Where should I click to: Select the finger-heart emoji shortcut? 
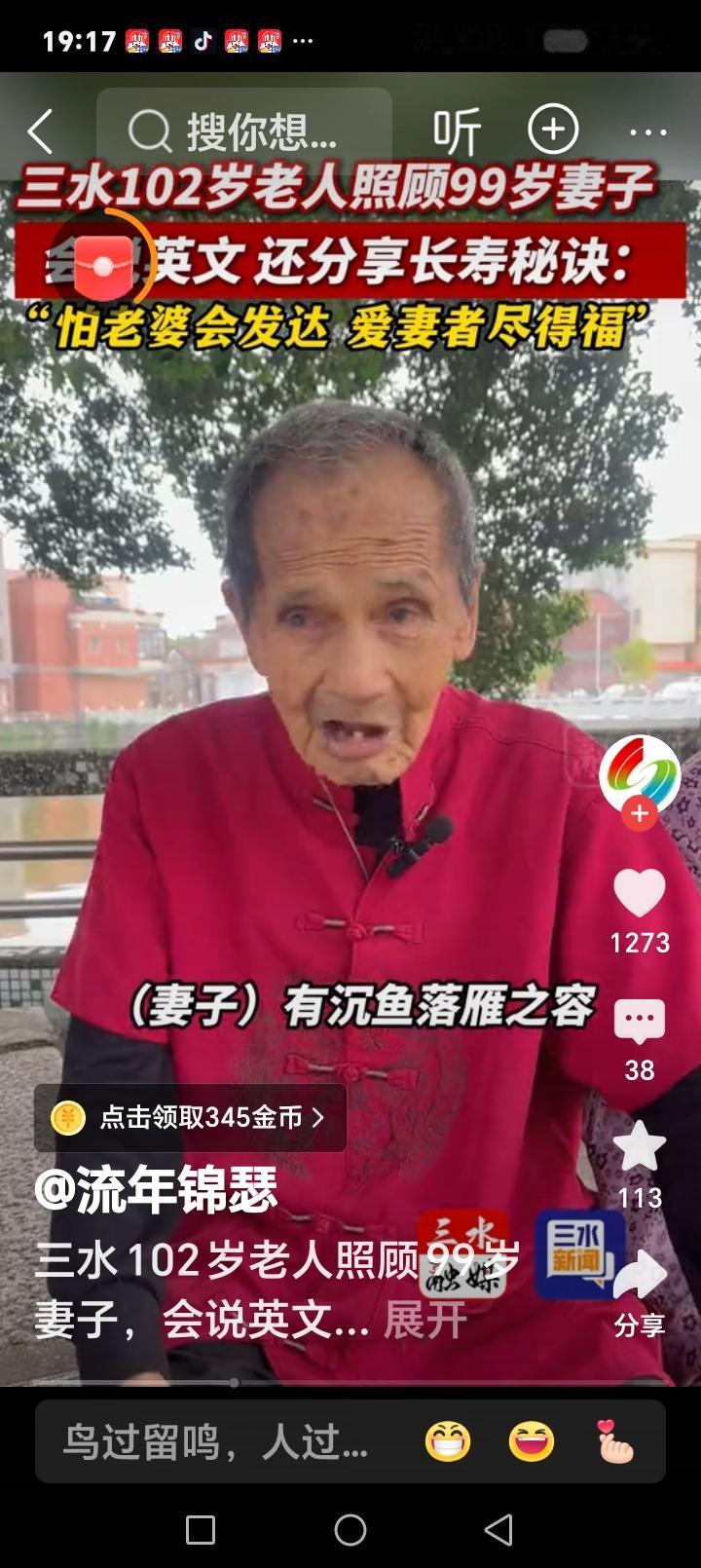point(616,1439)
